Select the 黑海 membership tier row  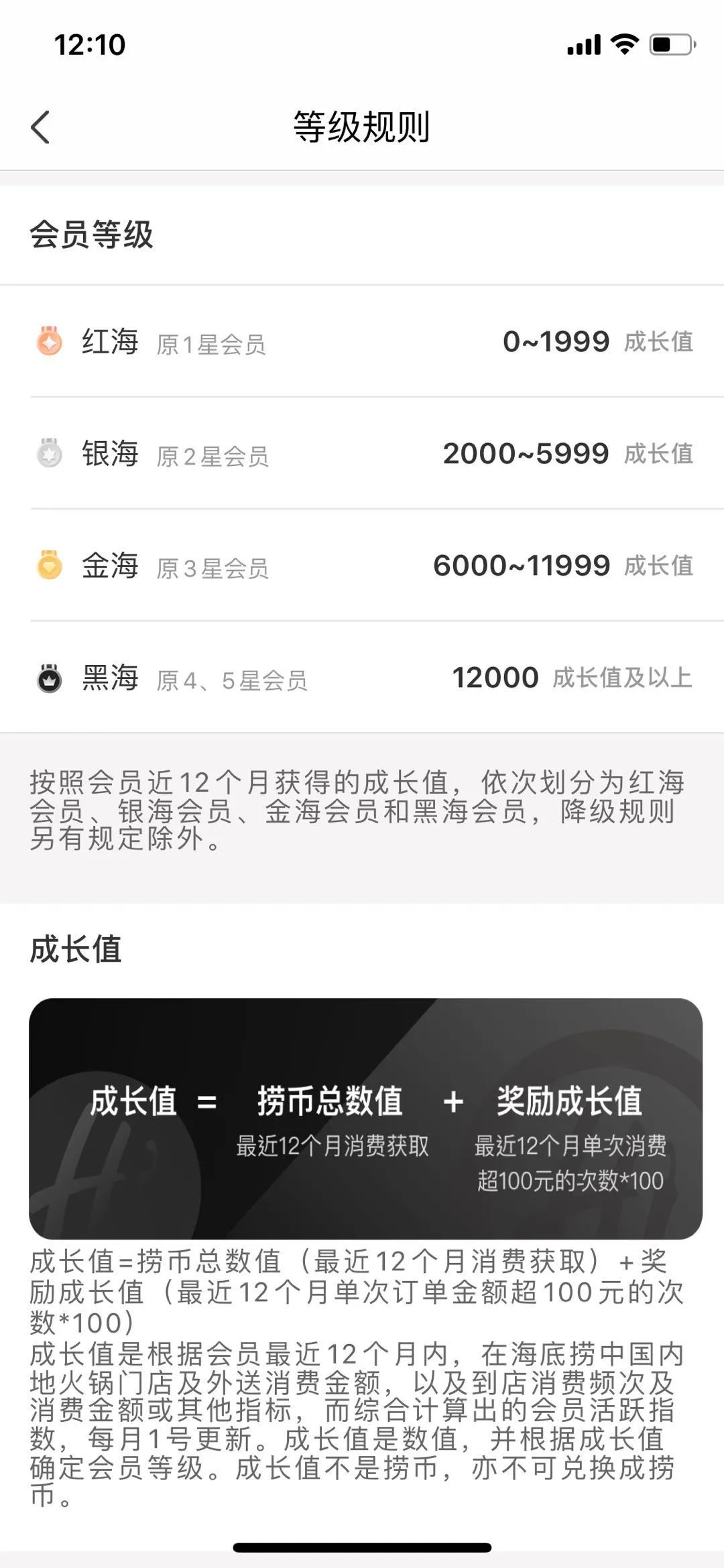point(362,679)
